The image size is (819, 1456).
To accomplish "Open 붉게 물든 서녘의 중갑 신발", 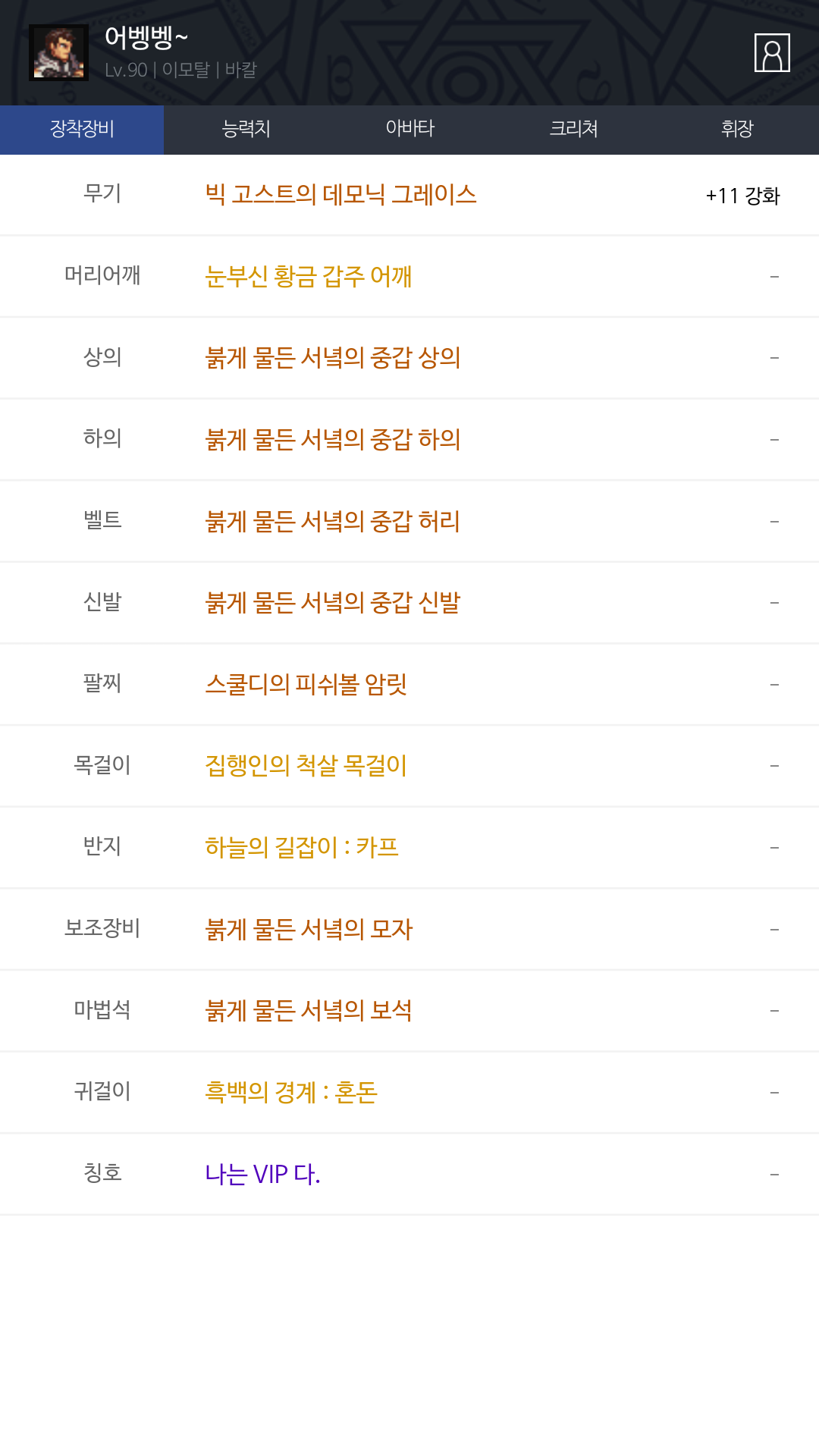I will [x=332, y=603].
